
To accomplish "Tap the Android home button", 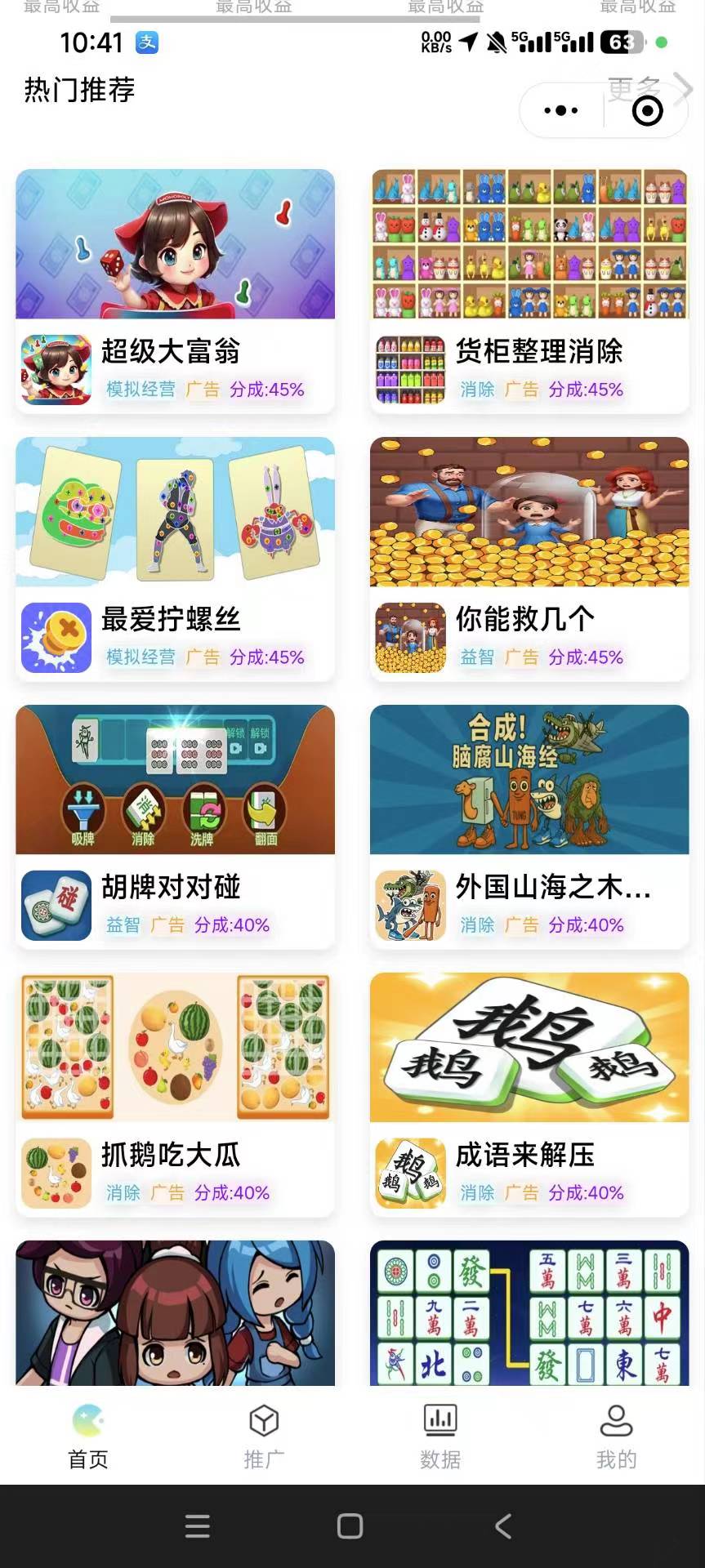I will (x=348, y=1526).
